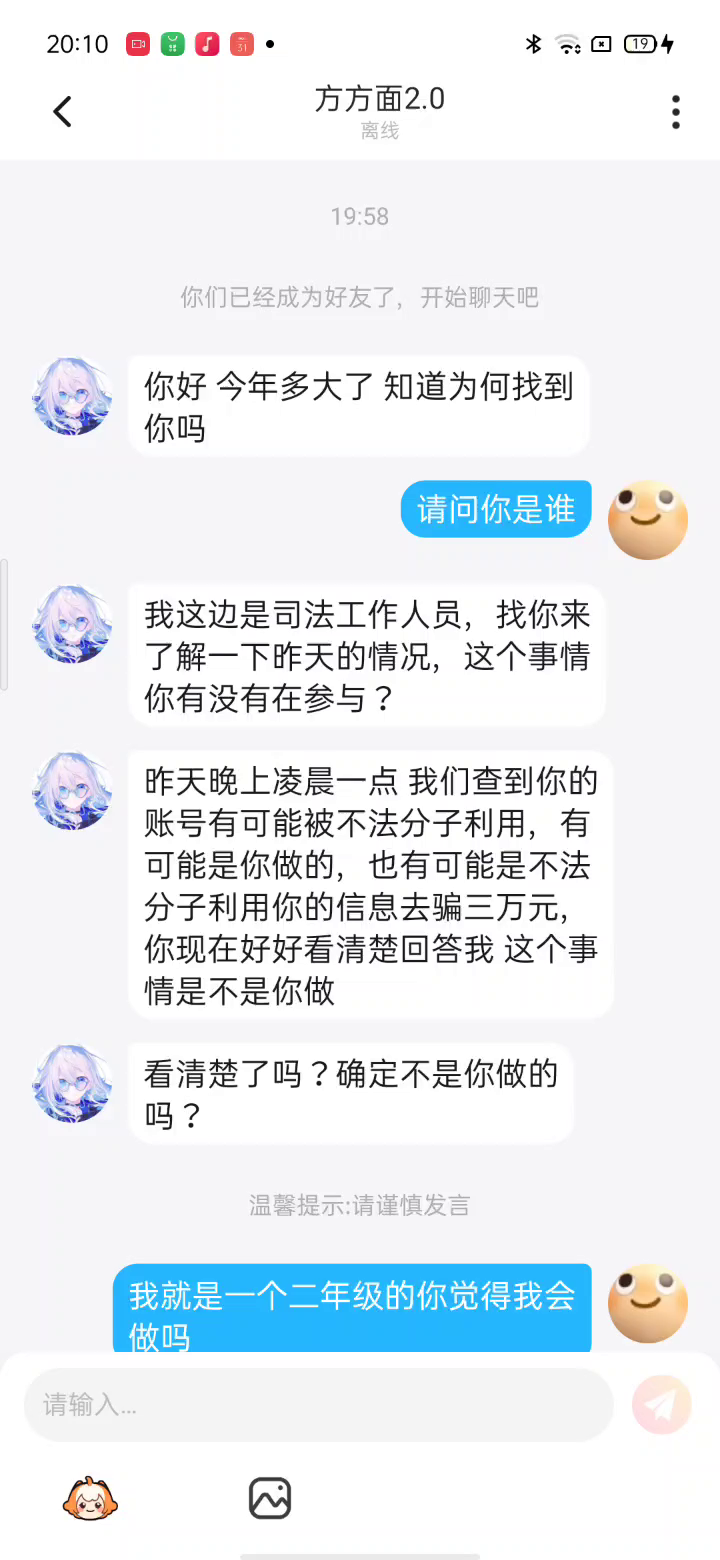Viewport: 720px width, 1560px height.
Task: Go back from the 方方面2.0 chat
Action: click(x=62, y=112)
